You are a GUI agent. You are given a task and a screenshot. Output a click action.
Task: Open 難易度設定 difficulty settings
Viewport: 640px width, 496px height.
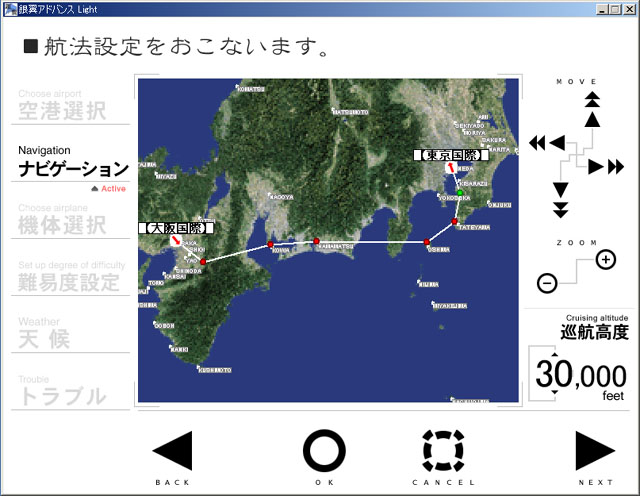(x=68, y=281)
